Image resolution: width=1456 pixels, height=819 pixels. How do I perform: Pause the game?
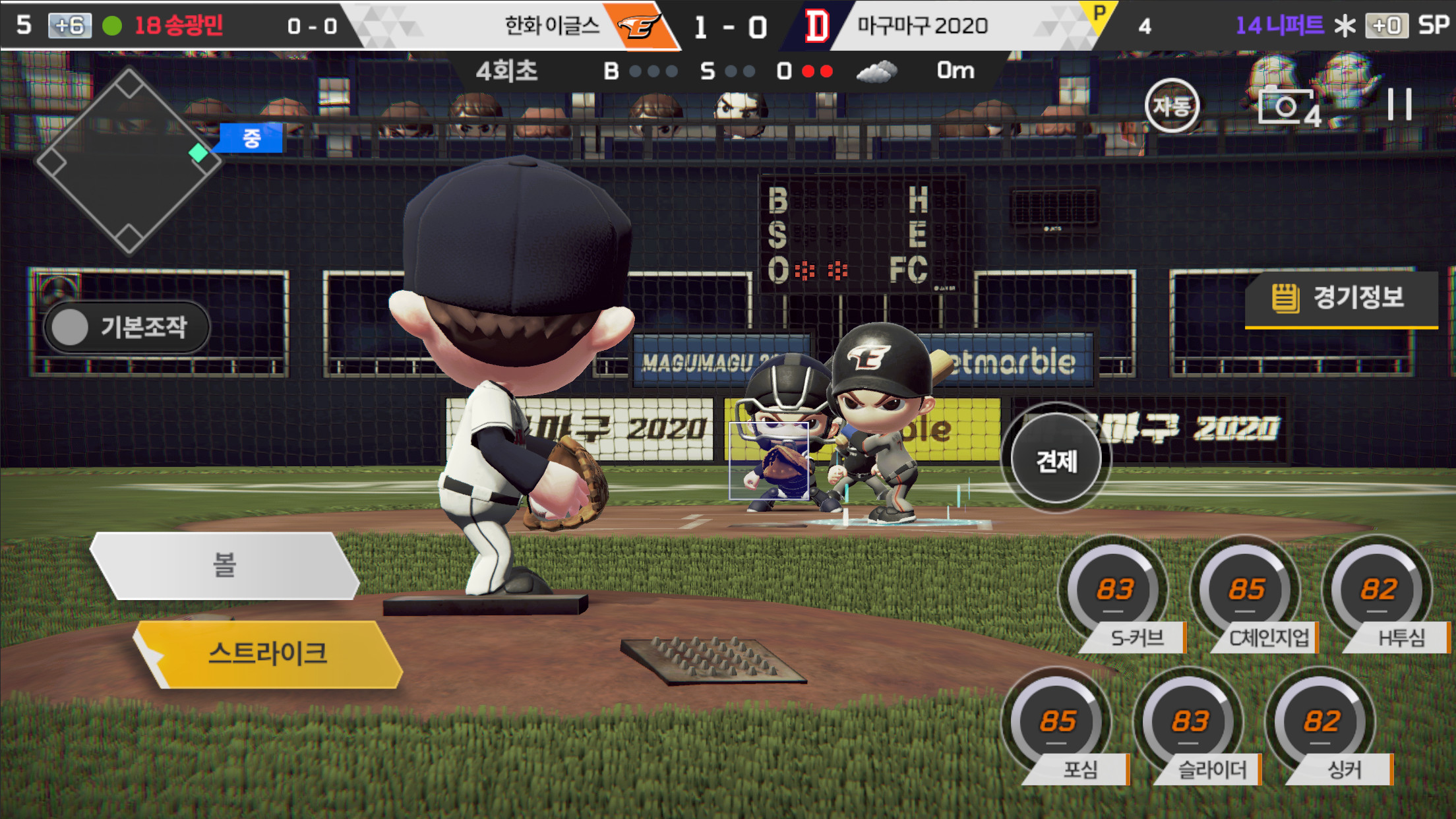pyautogui.click(x=1399, y=105)
